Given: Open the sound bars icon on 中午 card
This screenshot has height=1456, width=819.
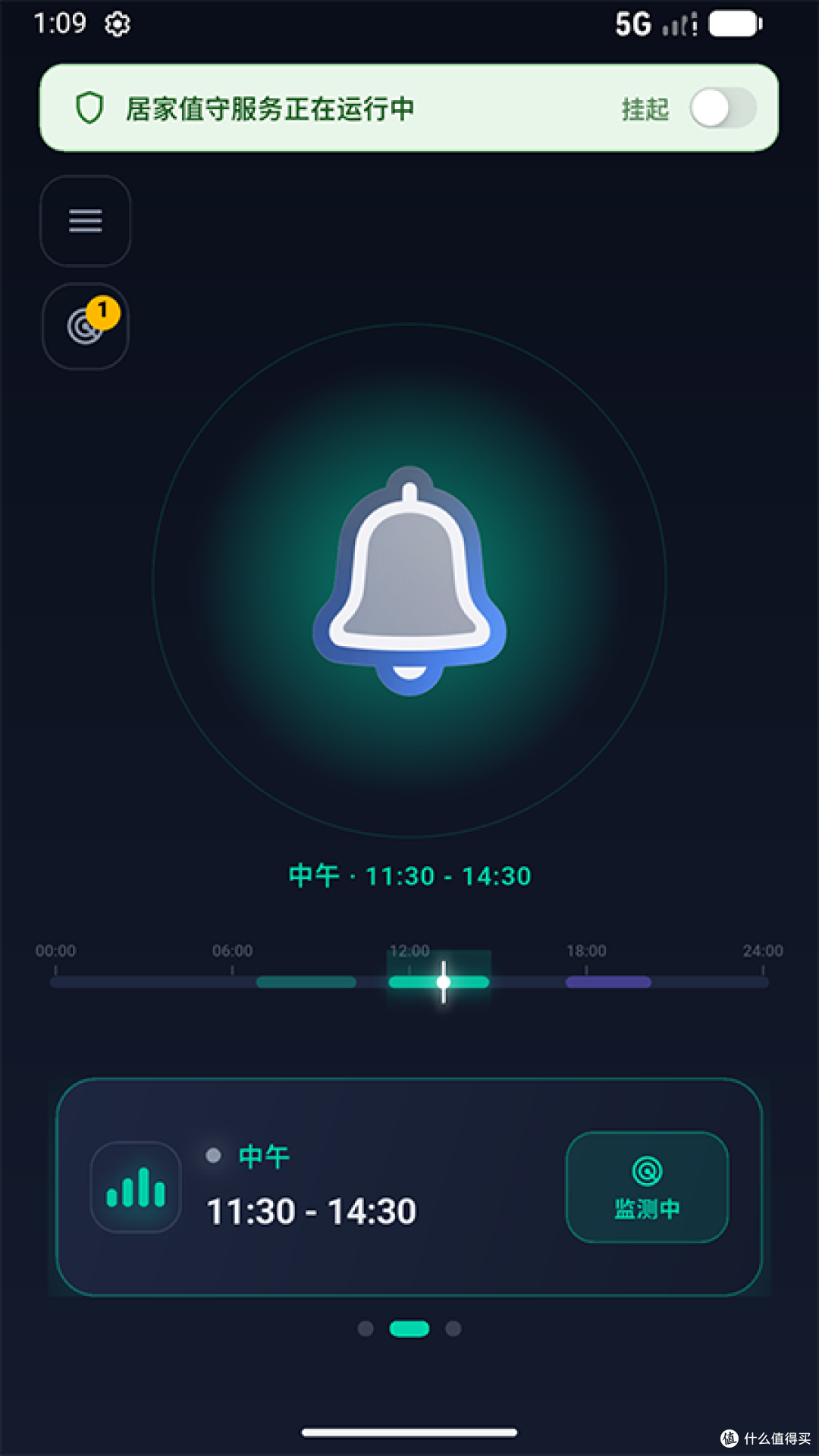Looking at the screenshot, I should pos(136,1187).
